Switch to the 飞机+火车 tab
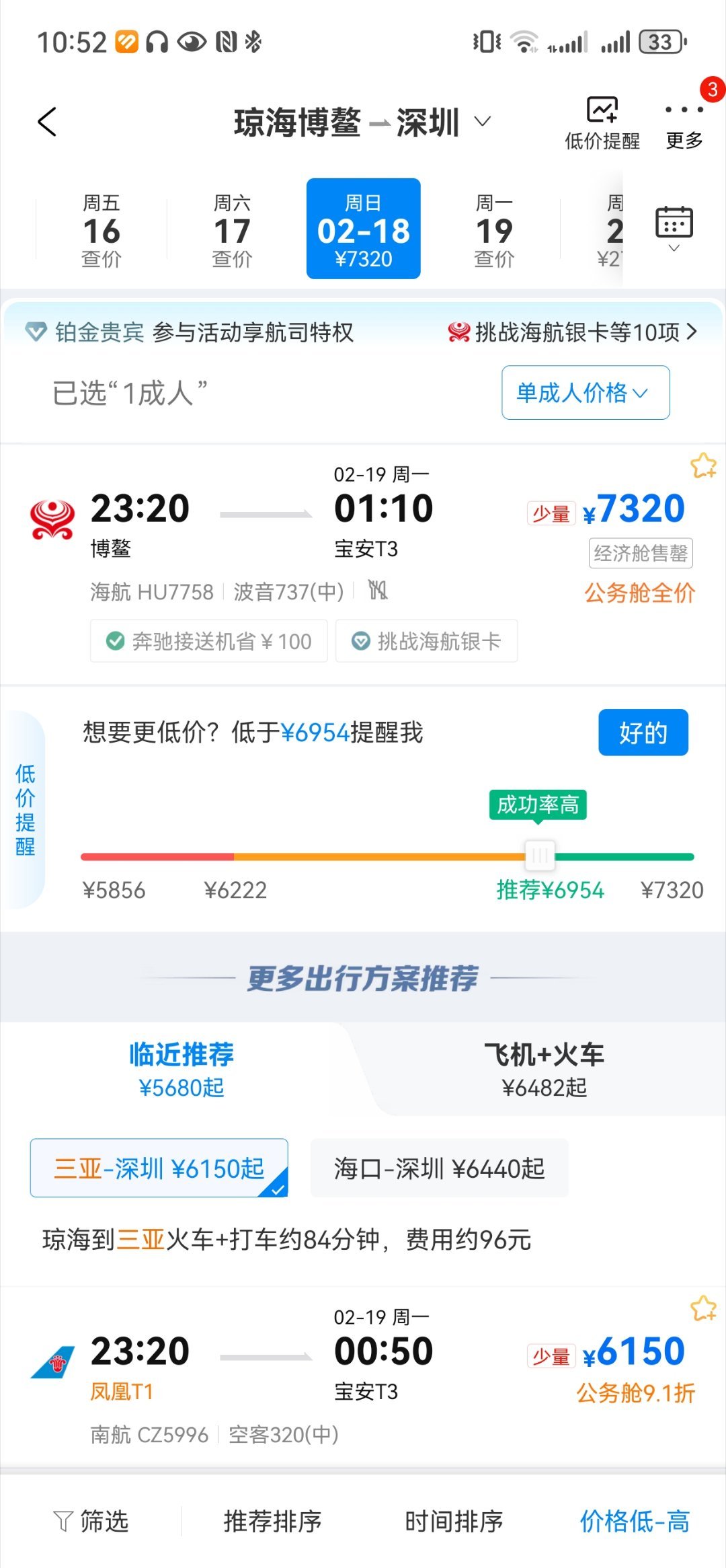726x1568 pixels. pos(546,1070)
